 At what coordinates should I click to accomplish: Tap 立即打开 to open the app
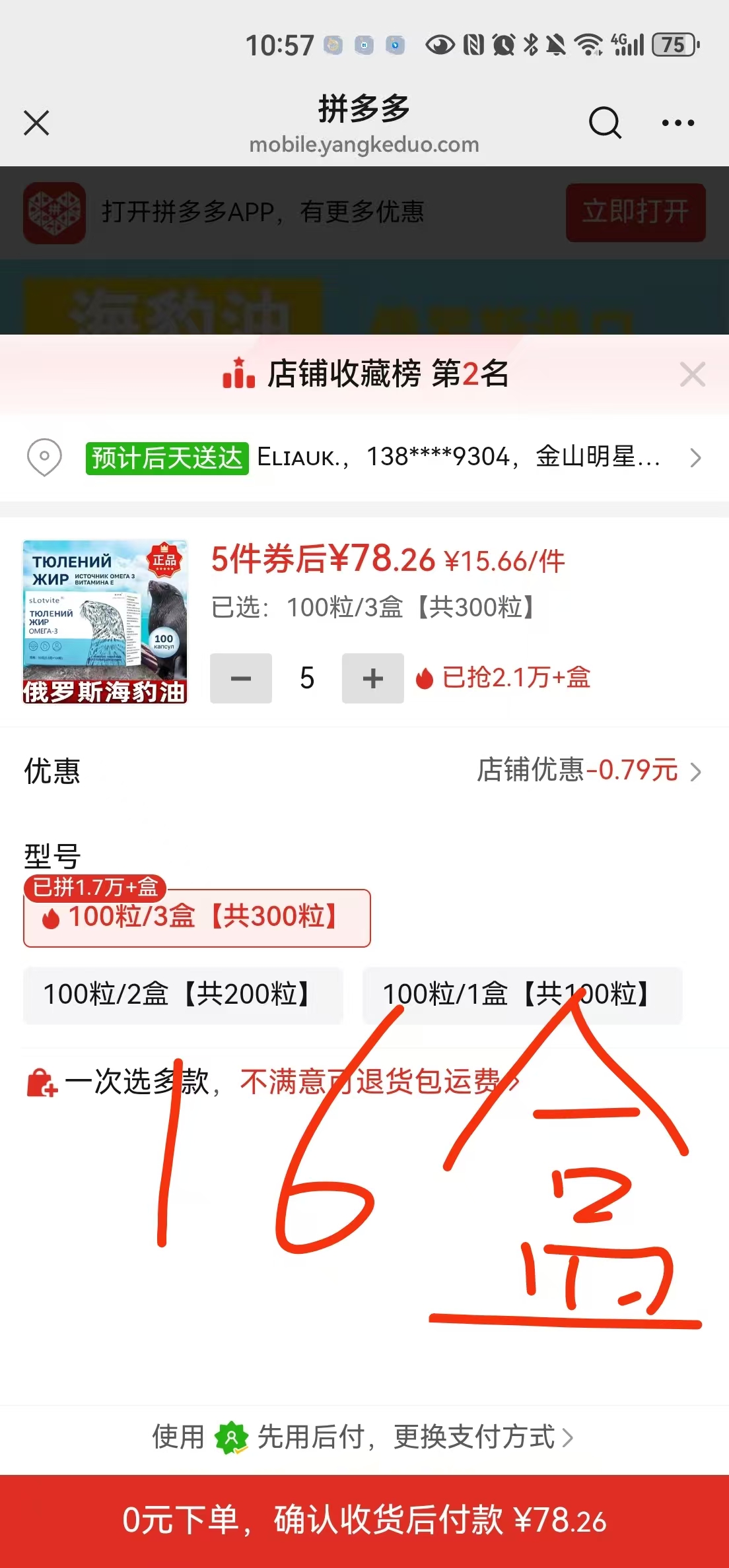click(635, 212)
